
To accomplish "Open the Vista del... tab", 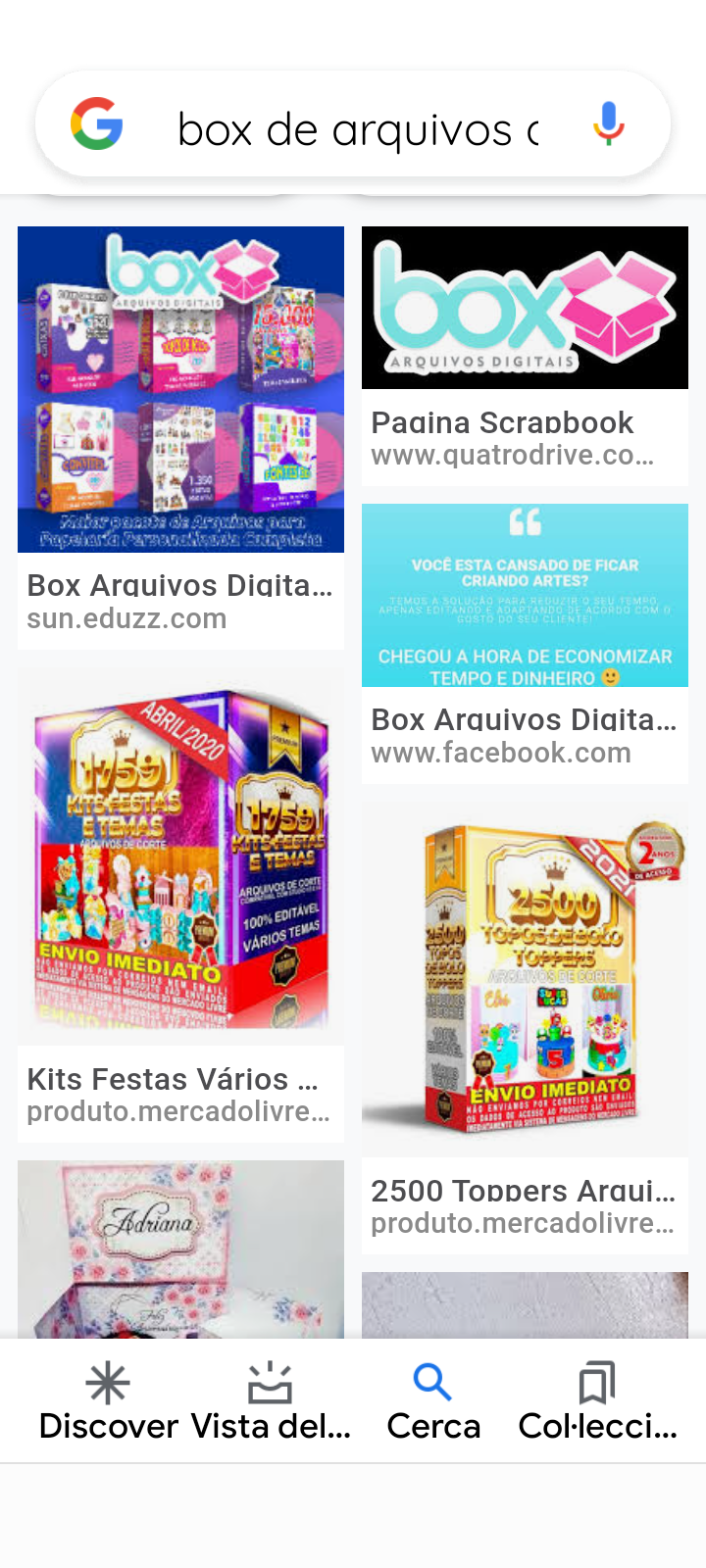I will 271,1401.
